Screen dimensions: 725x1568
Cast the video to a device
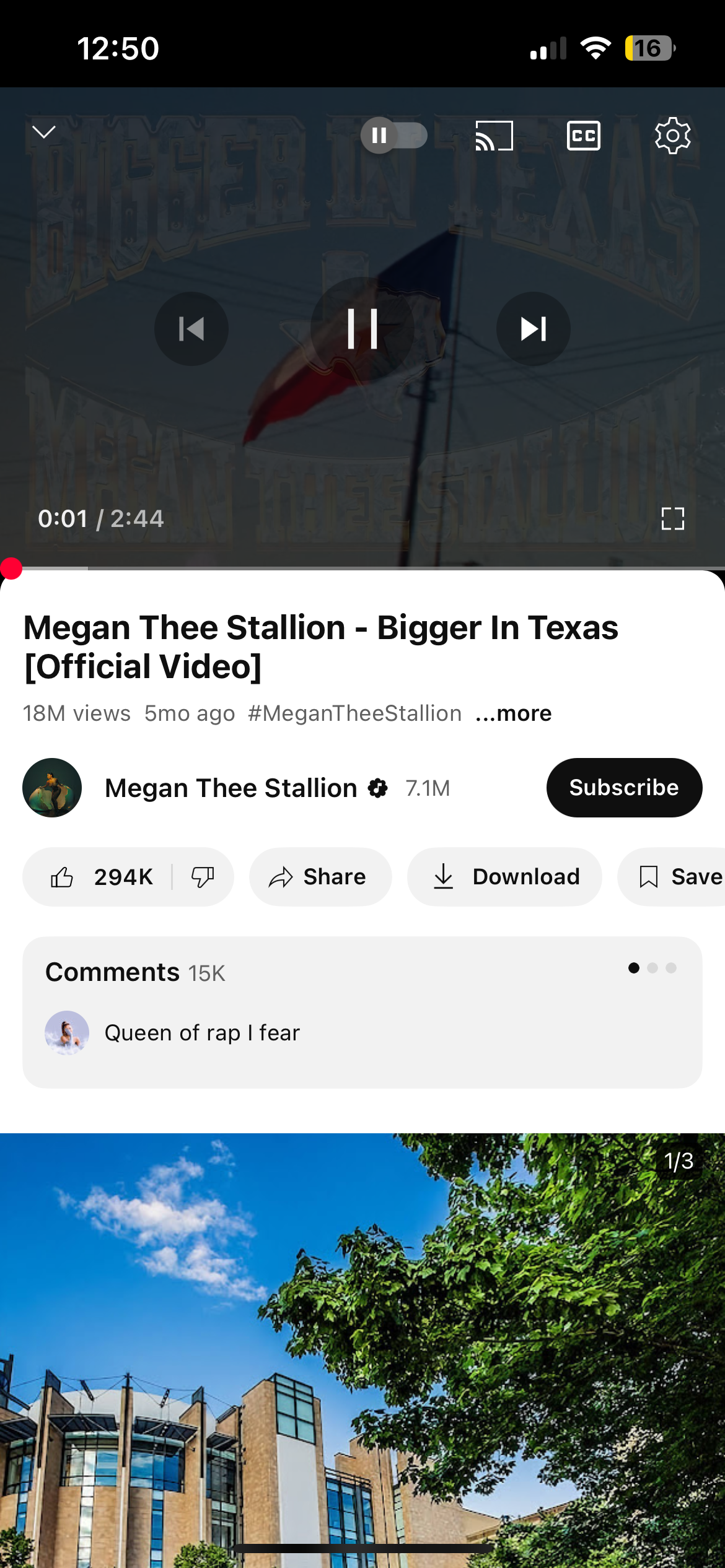click(494, 135)
